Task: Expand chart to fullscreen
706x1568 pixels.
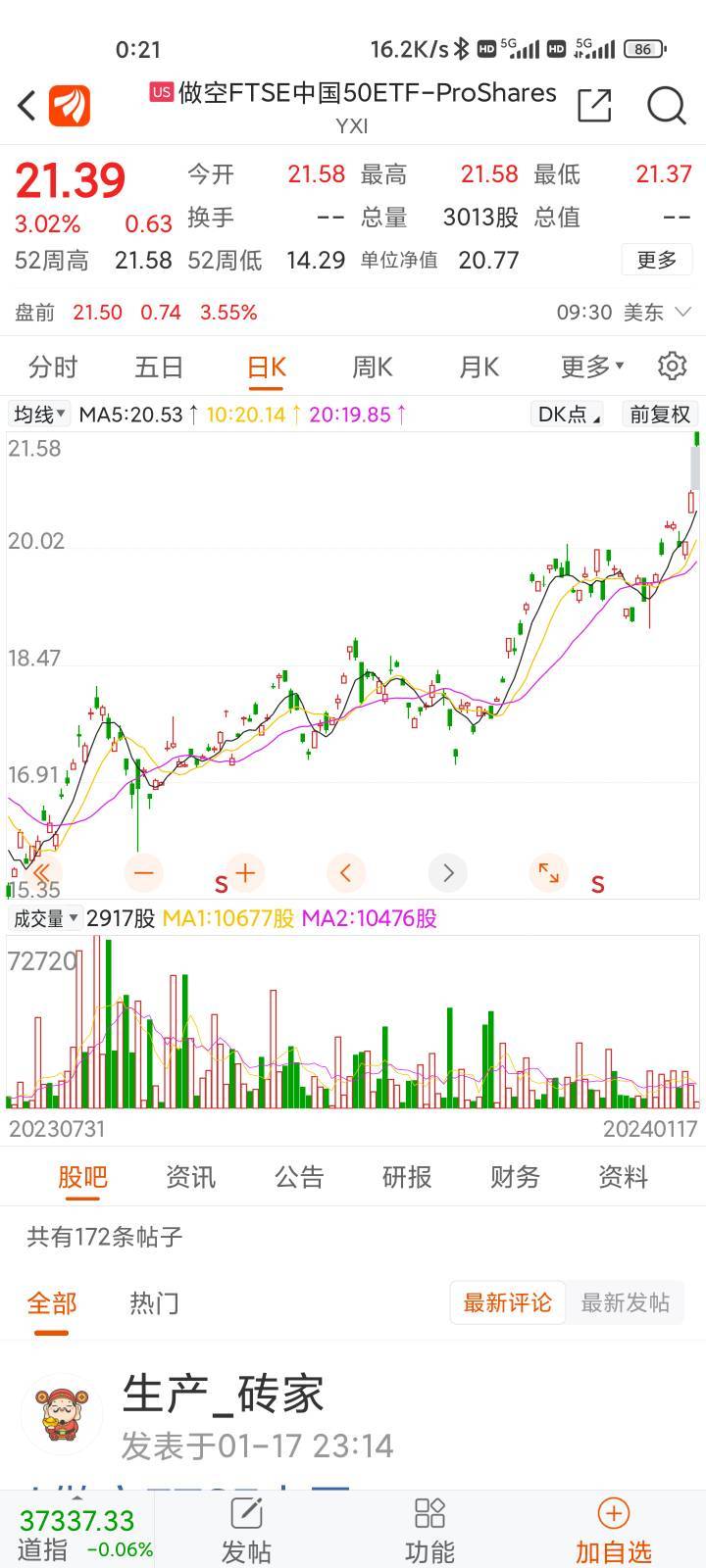Action: click(548, 872)
